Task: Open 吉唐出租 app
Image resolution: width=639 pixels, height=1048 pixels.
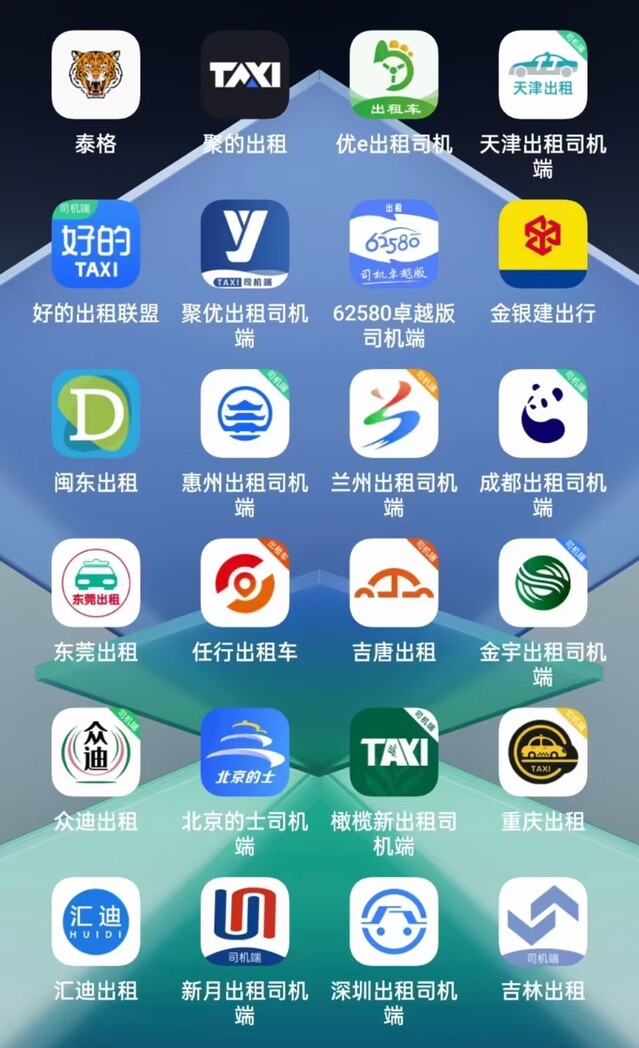Action: pyautogui.click(x=394, y=583)
